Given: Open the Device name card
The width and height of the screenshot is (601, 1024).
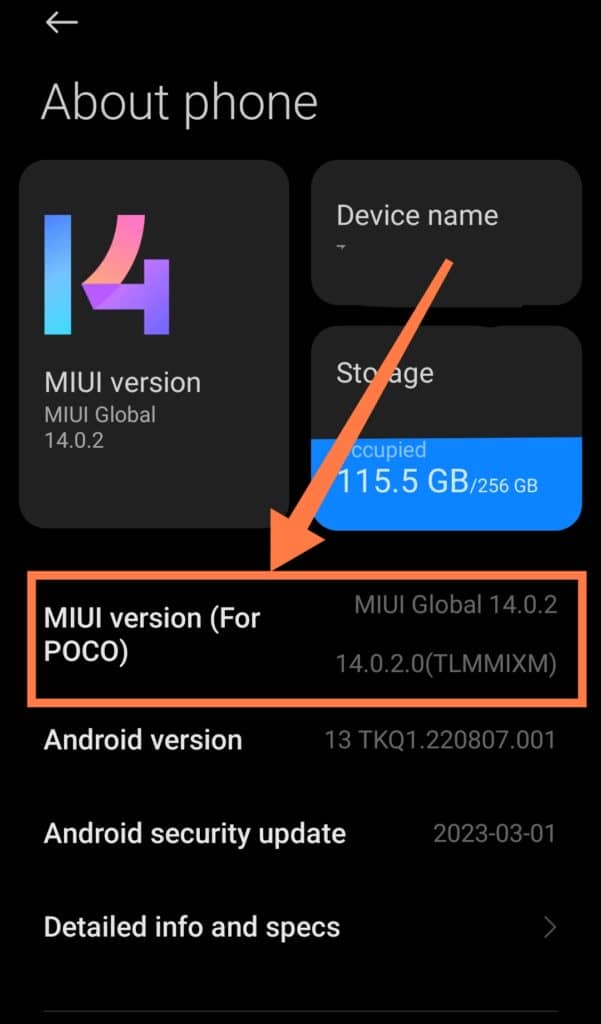Looking at the screenshot, I should (x=446, y=233).
